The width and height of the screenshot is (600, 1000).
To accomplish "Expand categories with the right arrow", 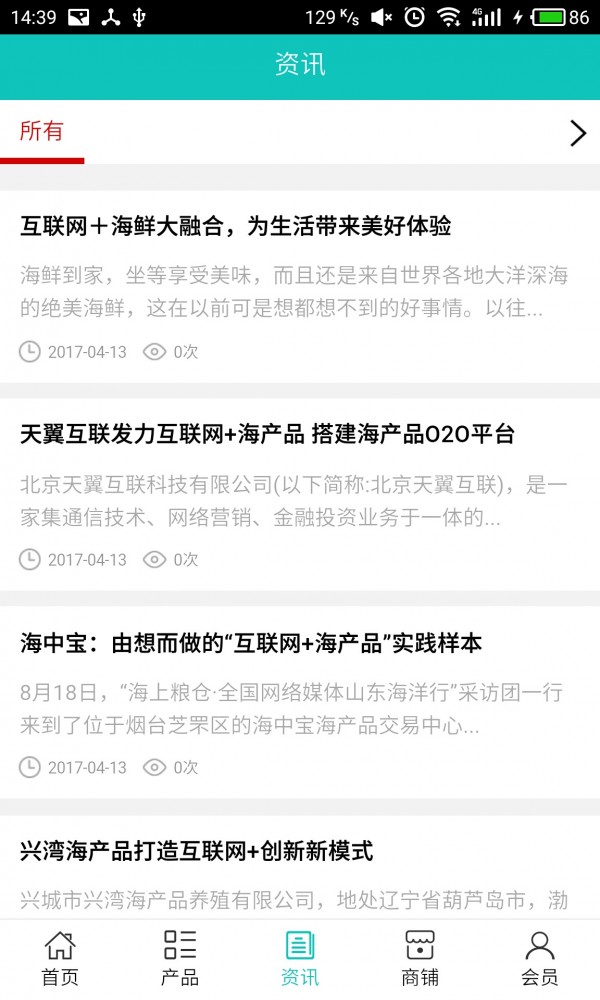I will (x=577, y=133).
